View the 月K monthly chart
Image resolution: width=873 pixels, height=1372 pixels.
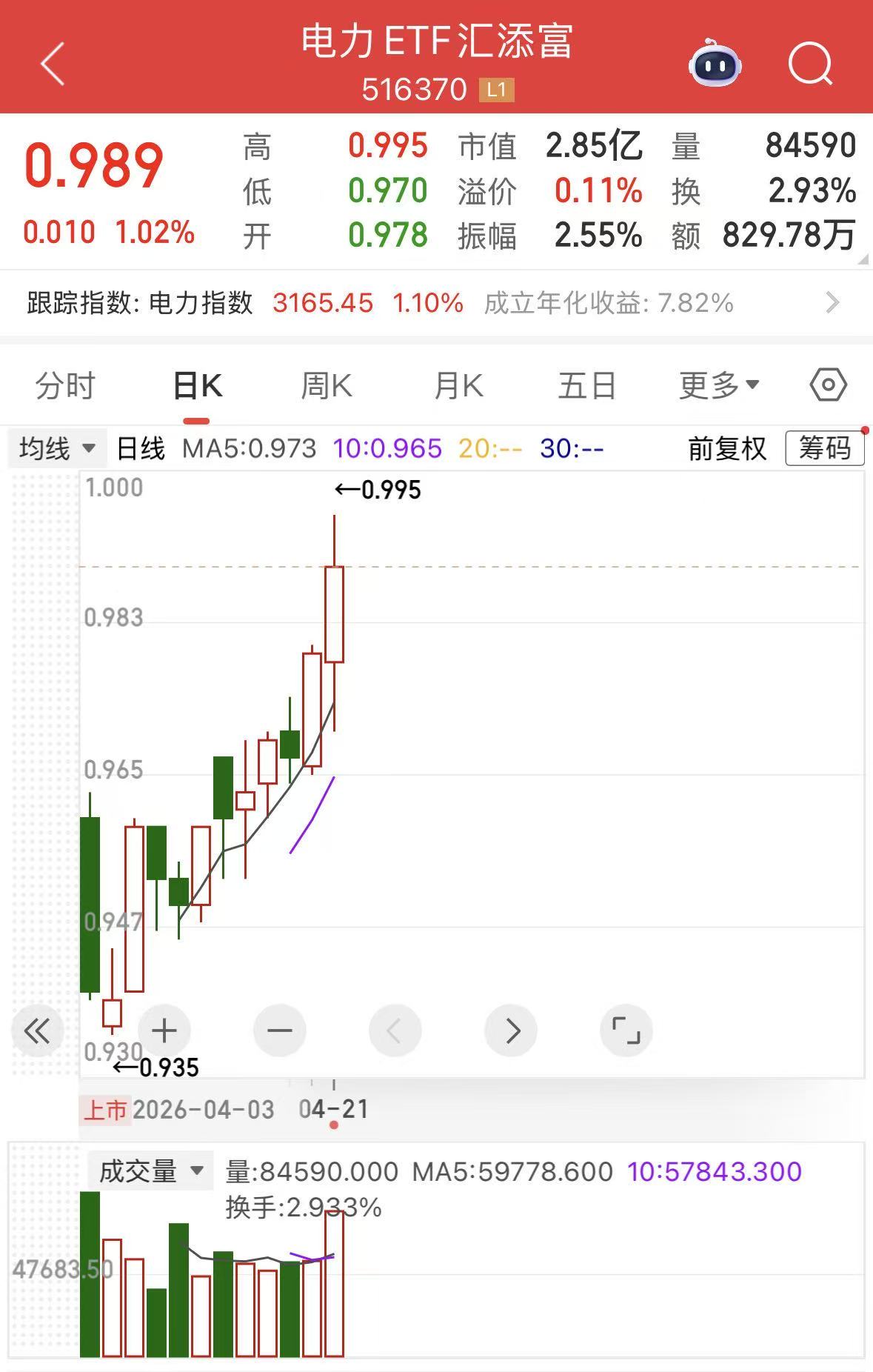(x=457, y=384)
